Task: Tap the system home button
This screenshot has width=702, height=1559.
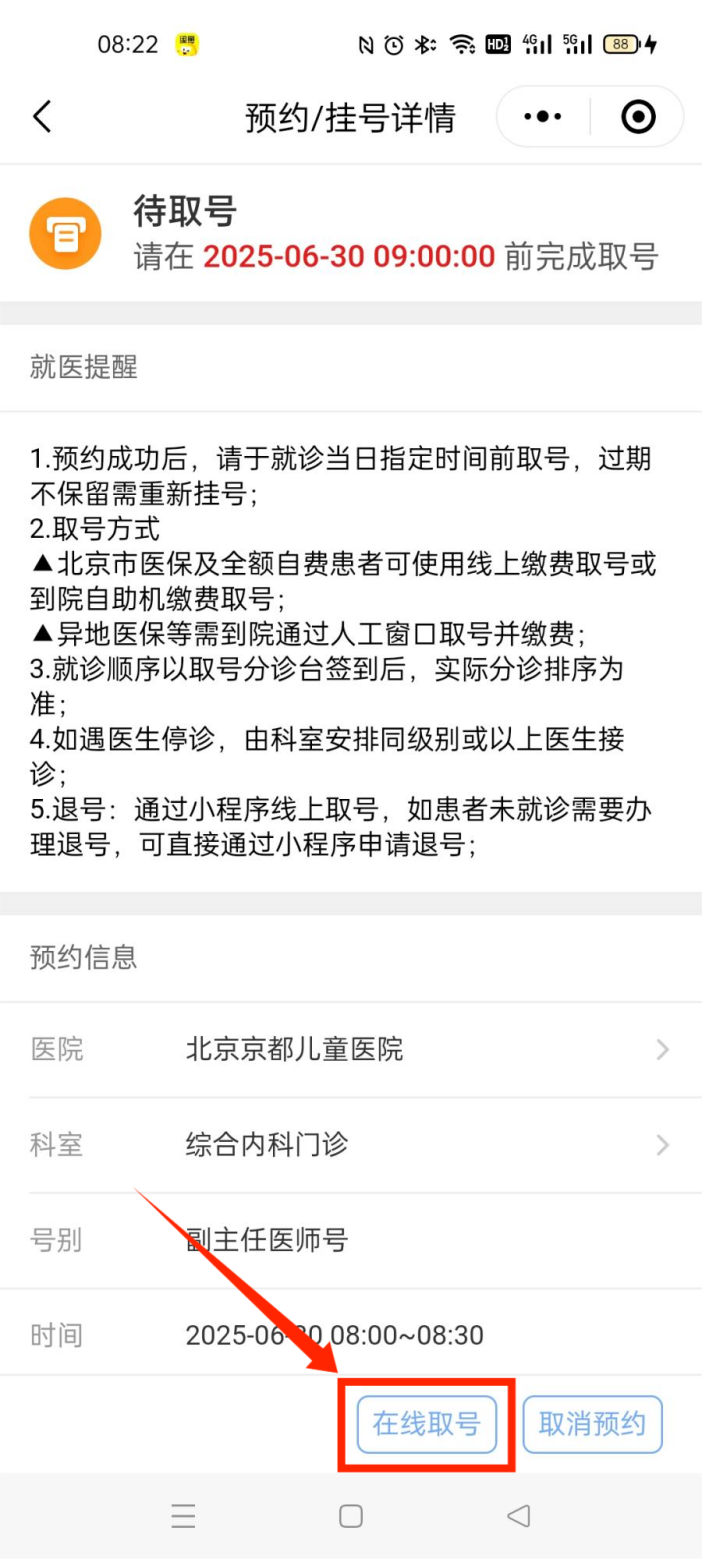Action: pyautogui.click(x=351, y=1516)
